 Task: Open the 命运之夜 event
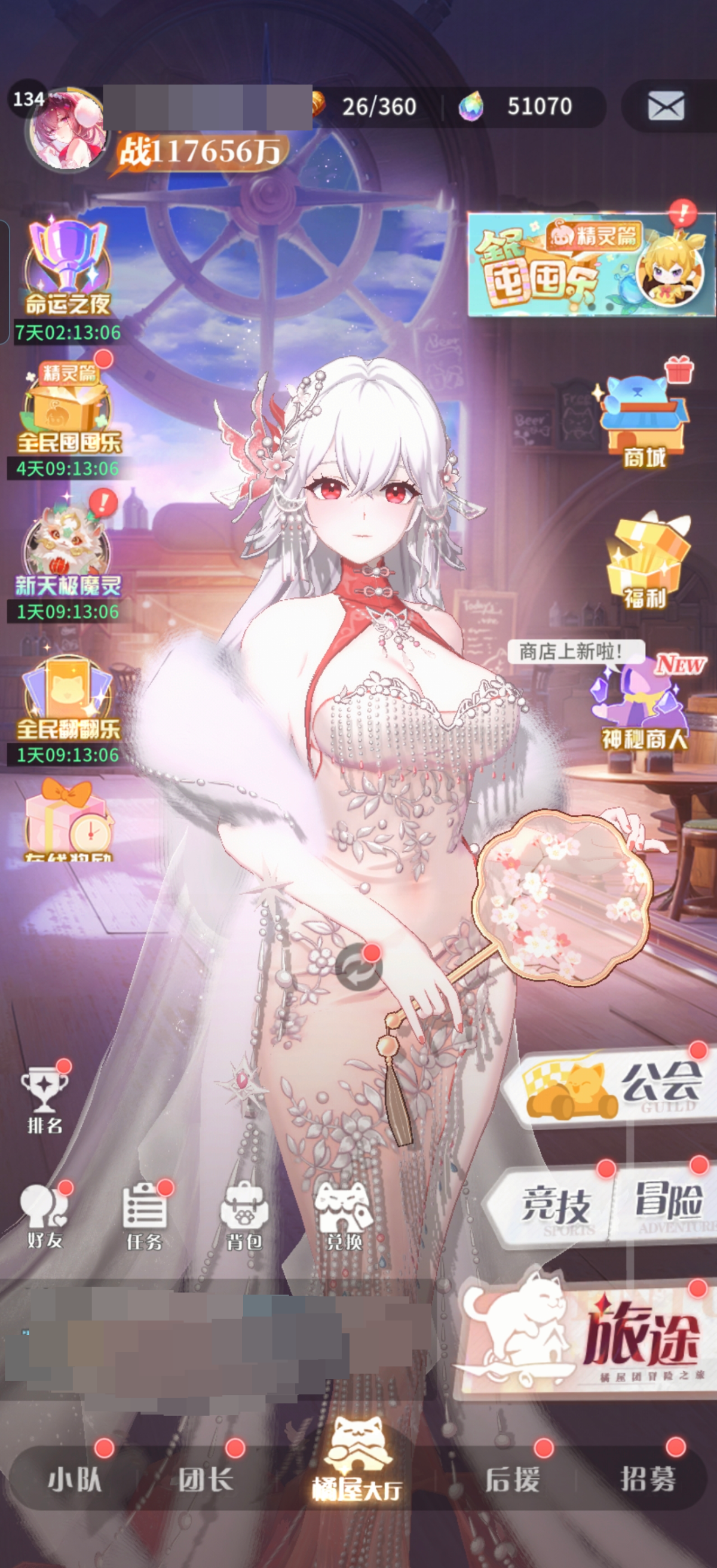coord(68,268)
